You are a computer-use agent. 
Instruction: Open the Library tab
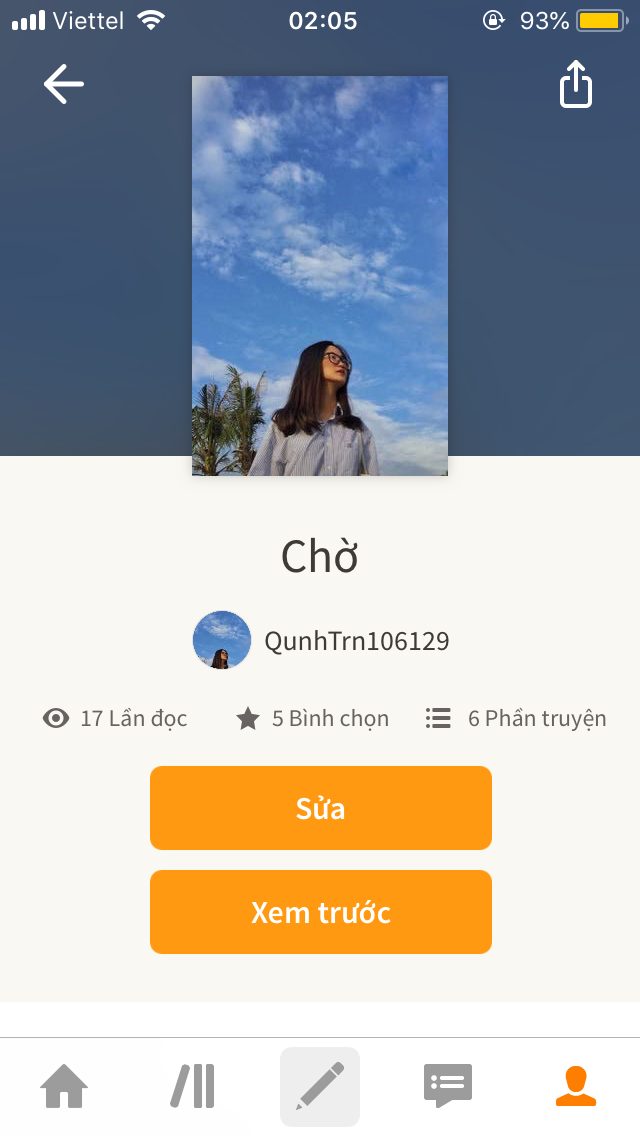[193, 1086]
